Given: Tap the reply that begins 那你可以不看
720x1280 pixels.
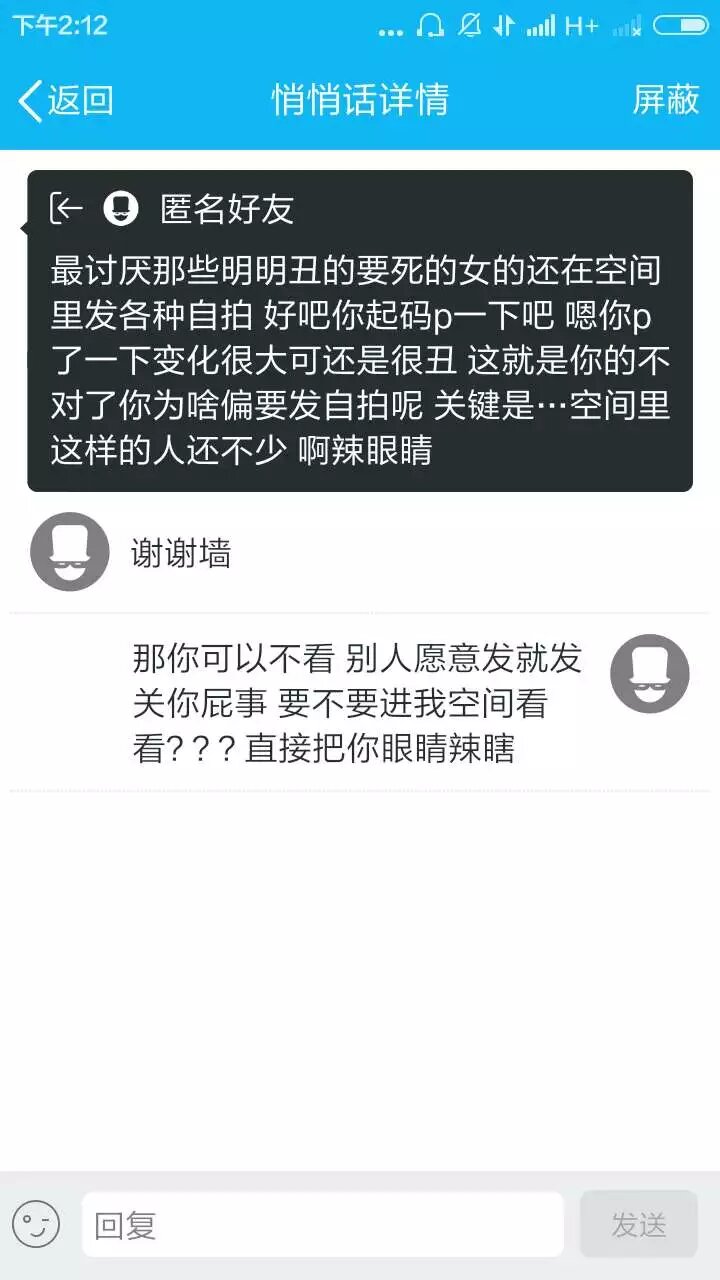Looking at the screenshot, I should (x=357, y=703).
